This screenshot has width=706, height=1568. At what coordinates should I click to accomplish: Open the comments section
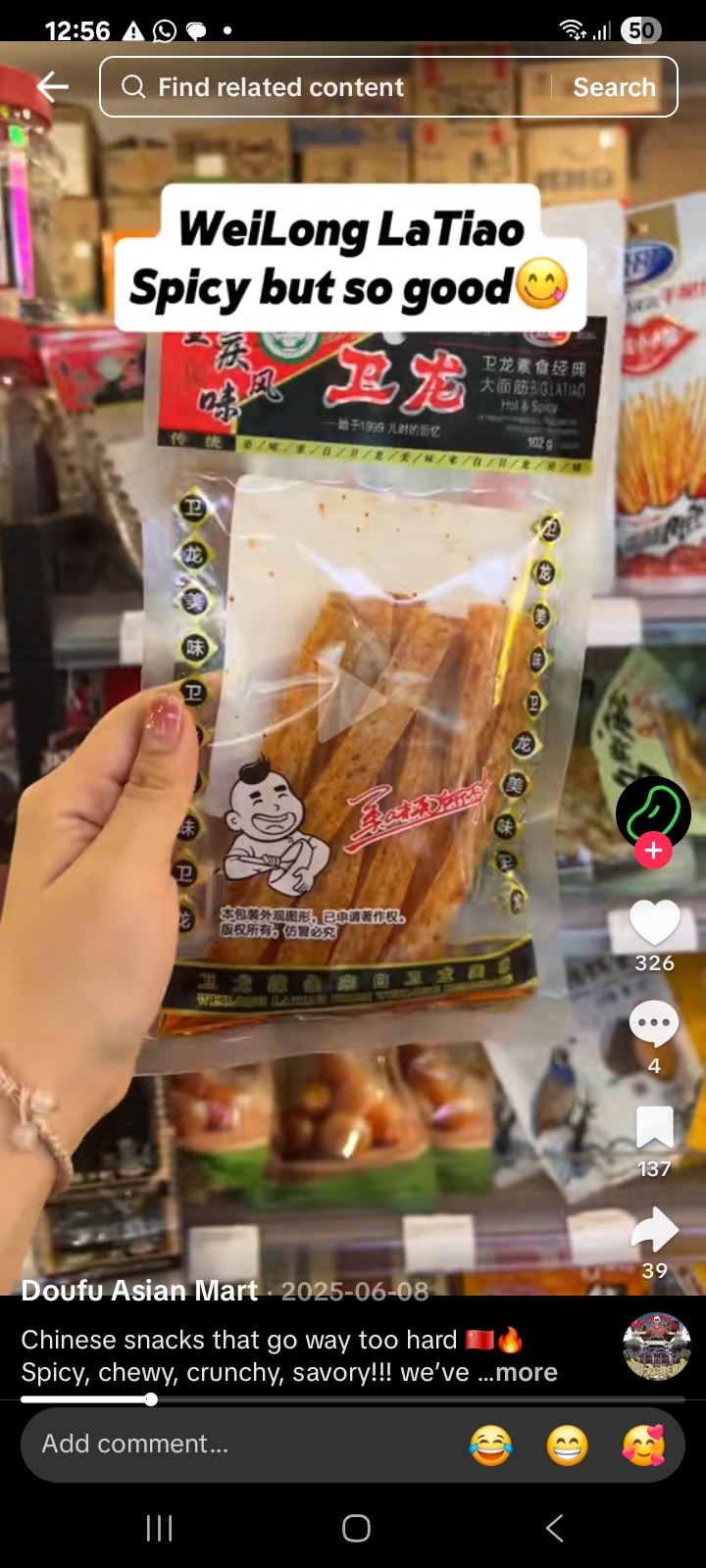pyautogui.click(x=654, y=1022)
